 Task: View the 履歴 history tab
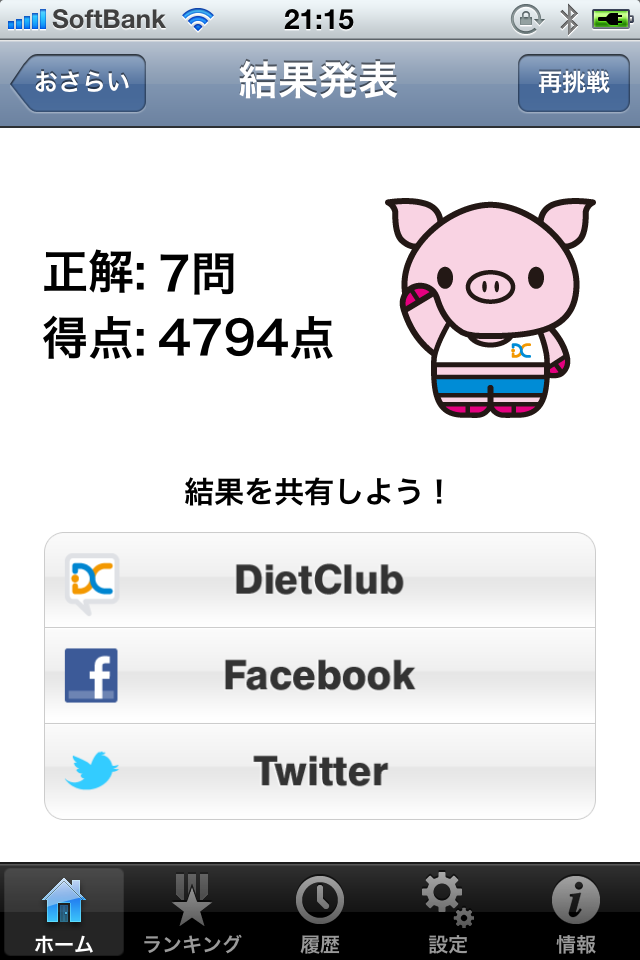[320, 912]
